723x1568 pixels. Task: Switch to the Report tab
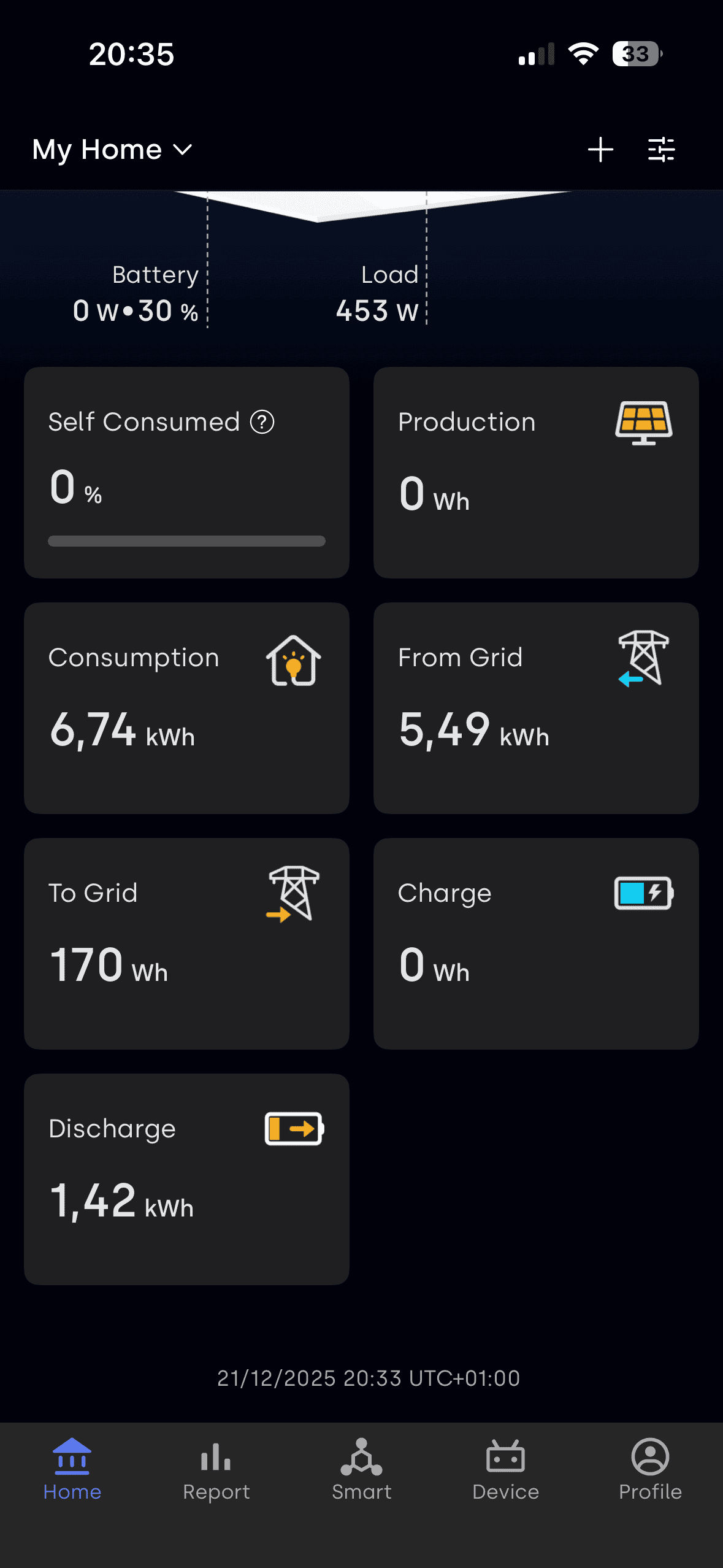click(216, 1470)
